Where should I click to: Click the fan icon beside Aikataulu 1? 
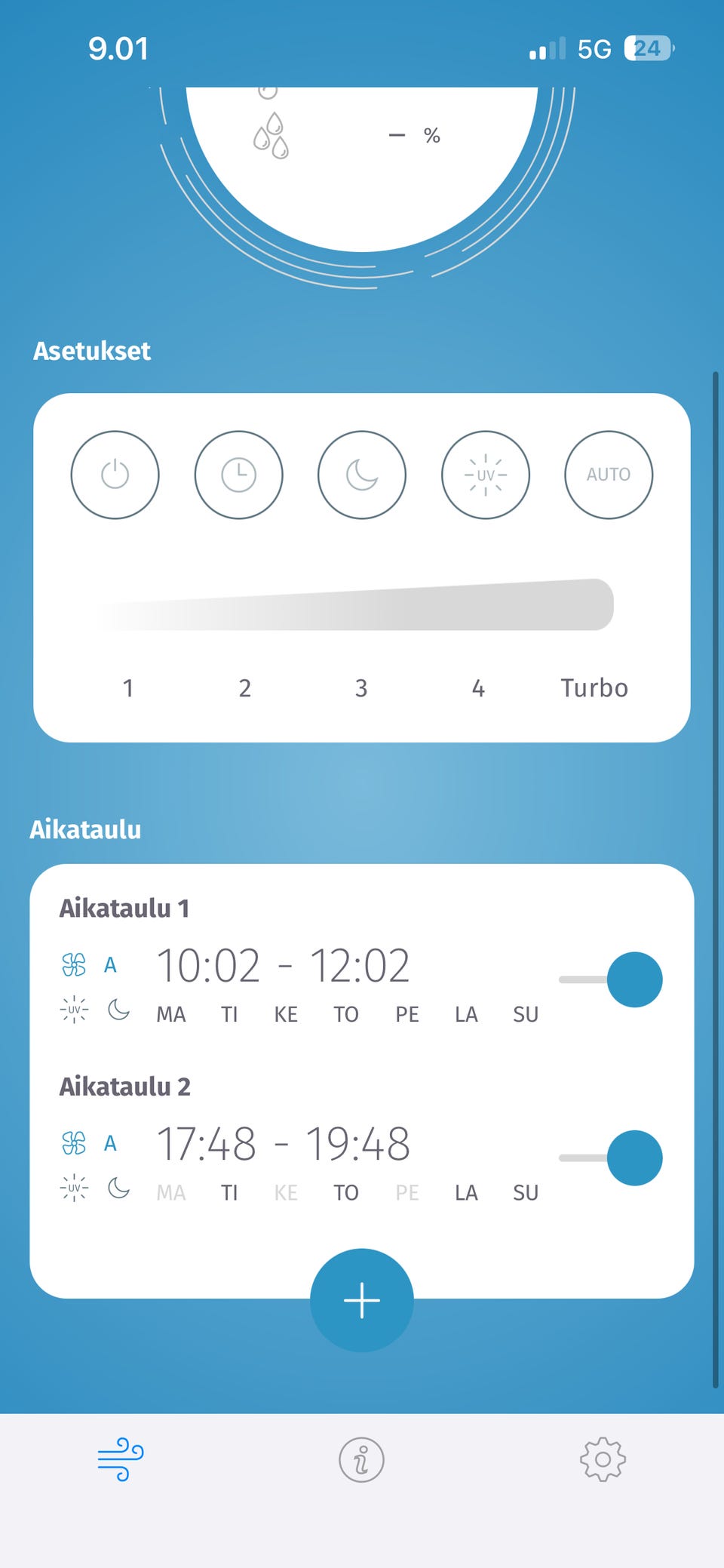point(74,964)
